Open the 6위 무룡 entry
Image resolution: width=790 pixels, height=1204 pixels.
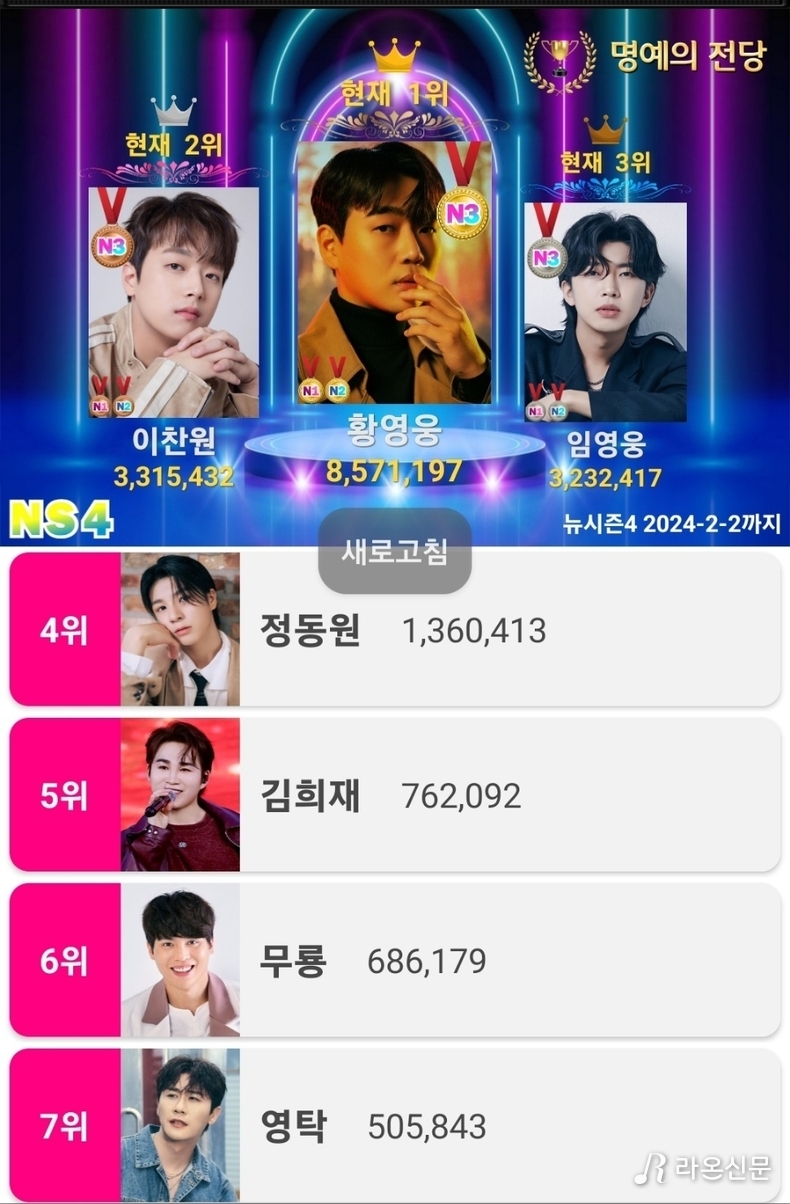tap(395, 960)
